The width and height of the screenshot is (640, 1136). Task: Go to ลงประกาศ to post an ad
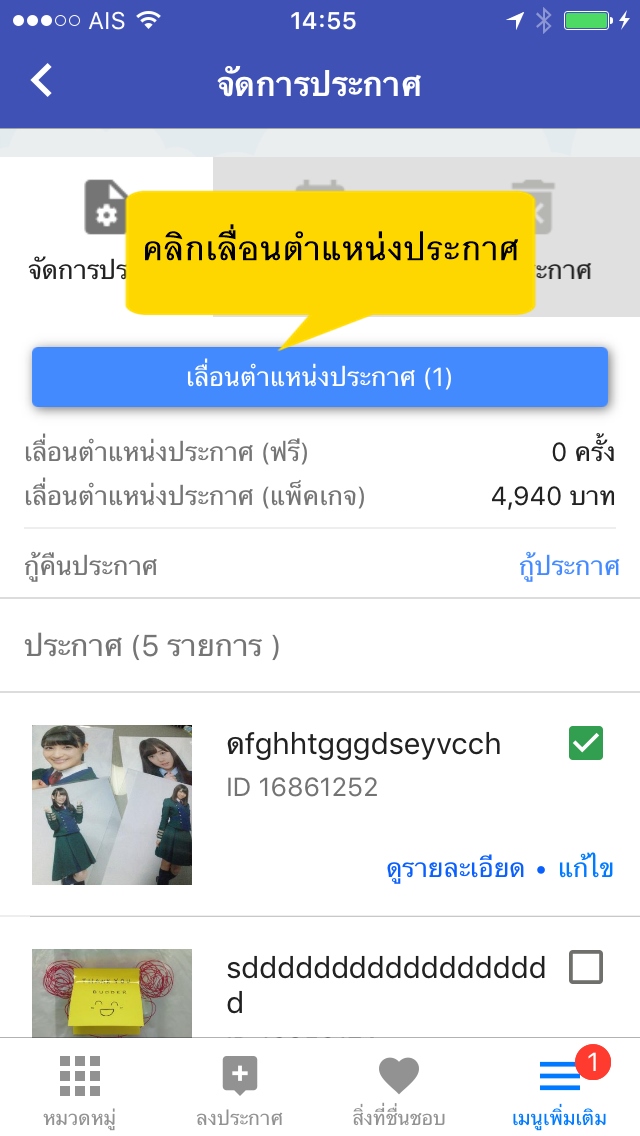click(x=239, y=1089)
